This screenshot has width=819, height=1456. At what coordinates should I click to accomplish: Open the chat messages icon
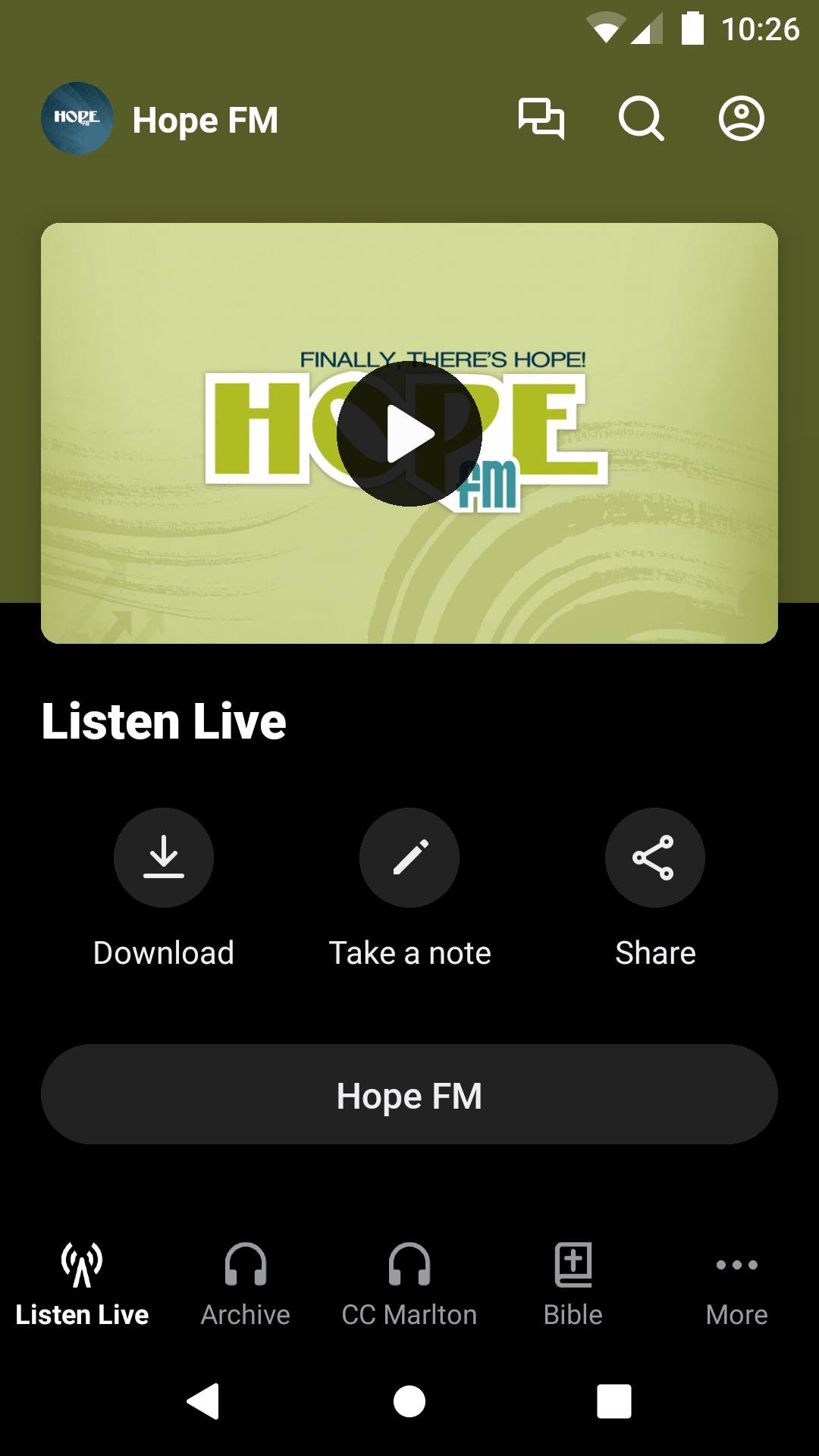(x=541, y=119)
